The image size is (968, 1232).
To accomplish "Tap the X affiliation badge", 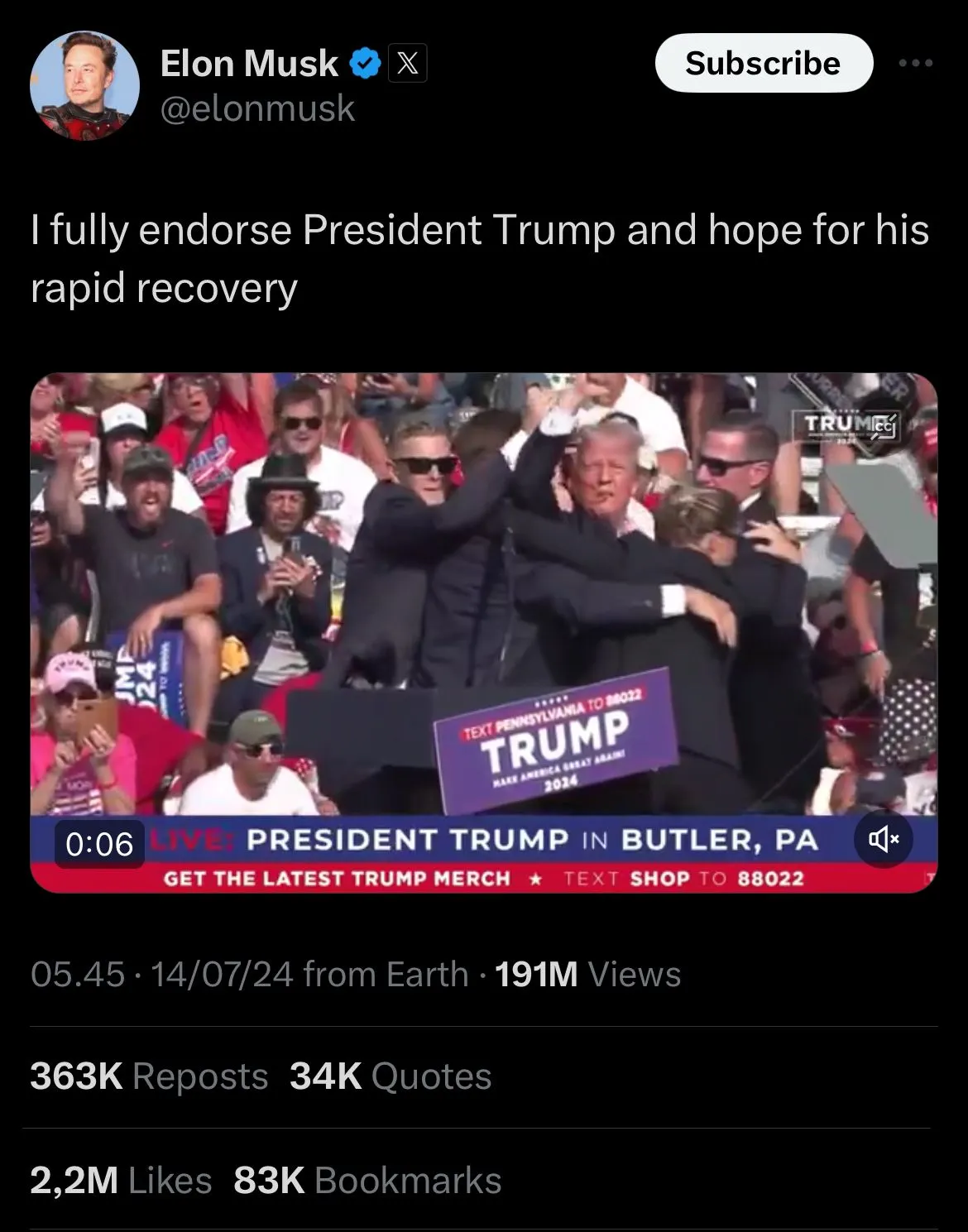I will [407, 64].
